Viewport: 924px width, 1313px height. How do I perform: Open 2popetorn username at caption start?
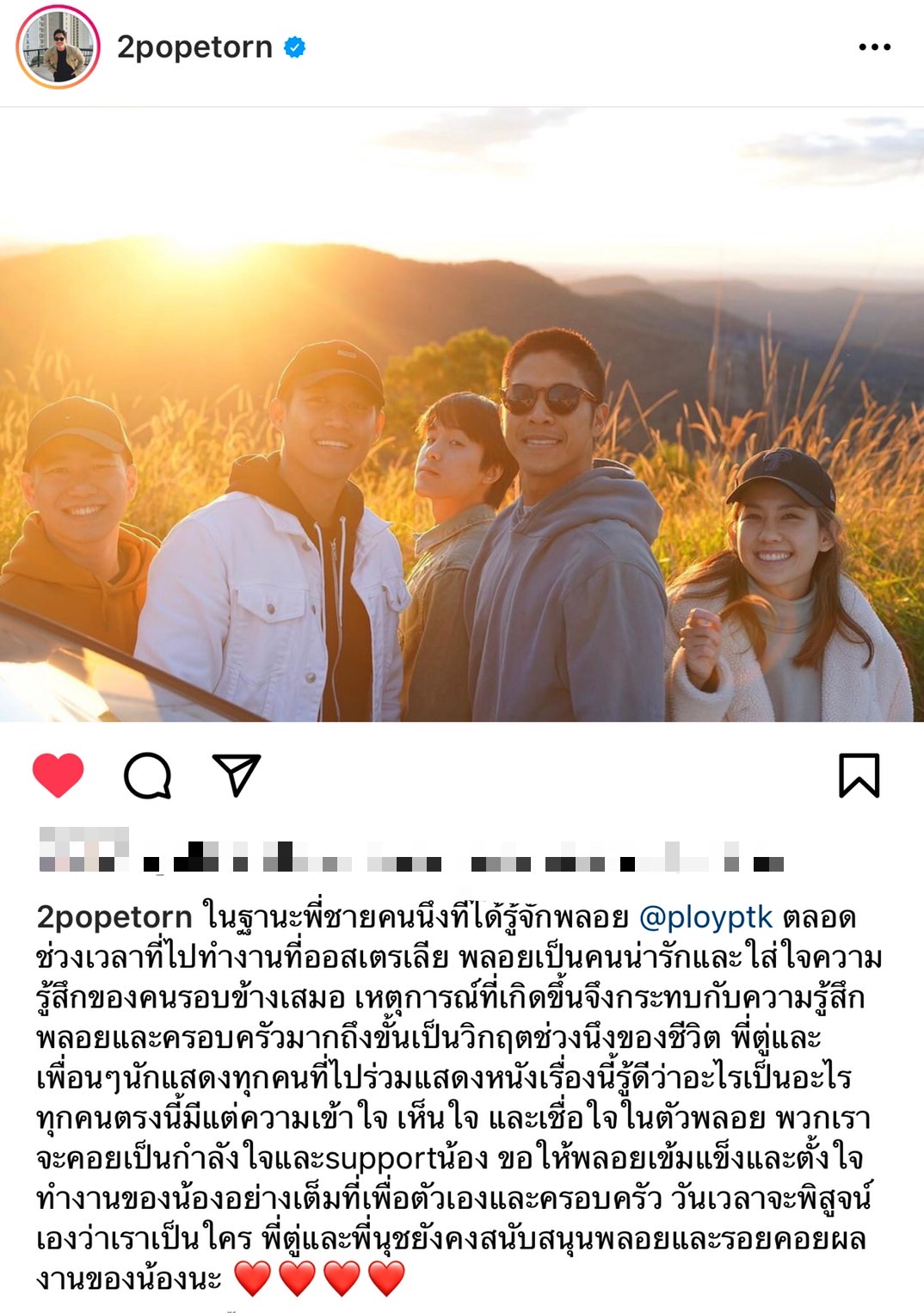114,917
